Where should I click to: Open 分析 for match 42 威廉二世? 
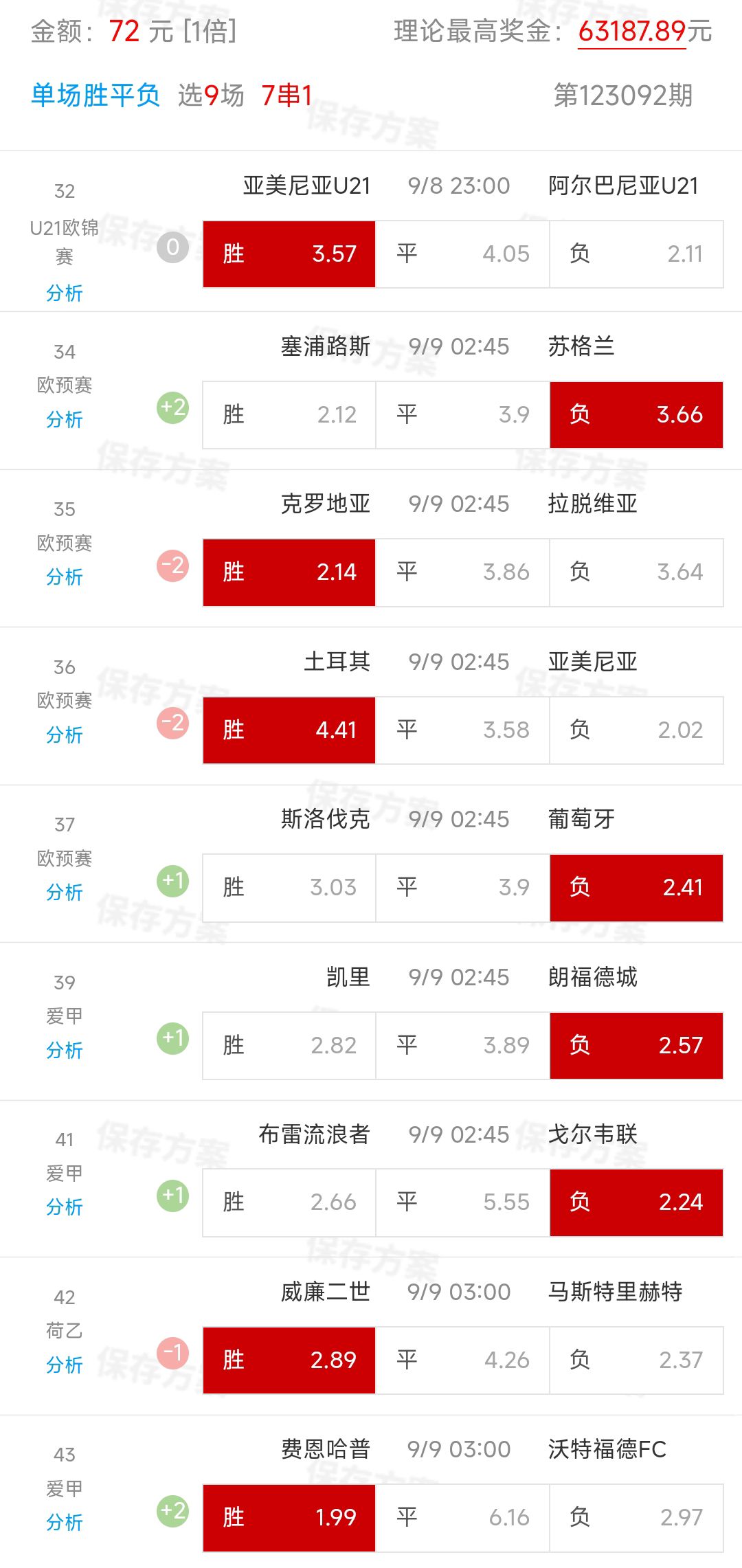click(x=64, y=1365)
